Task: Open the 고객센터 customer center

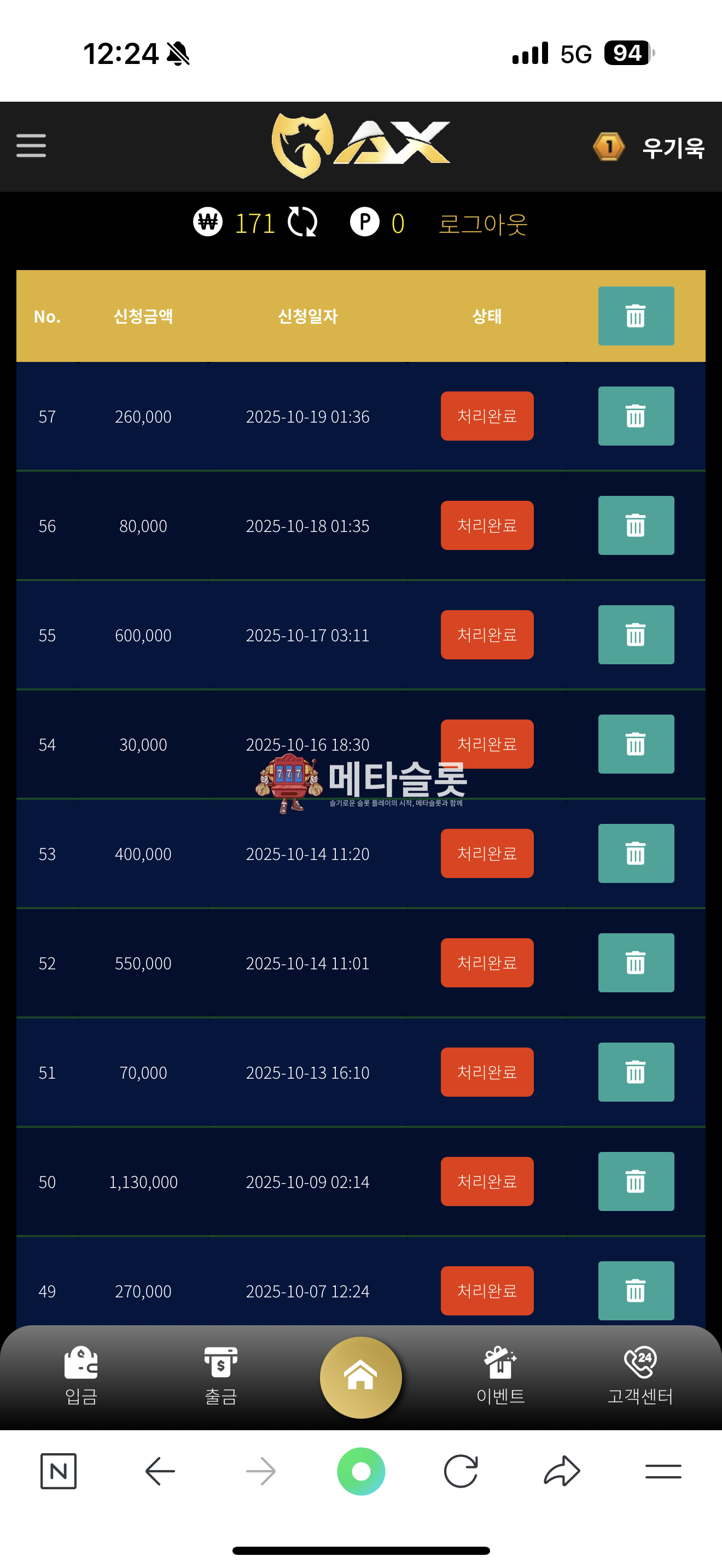Action: [640, 1376]
